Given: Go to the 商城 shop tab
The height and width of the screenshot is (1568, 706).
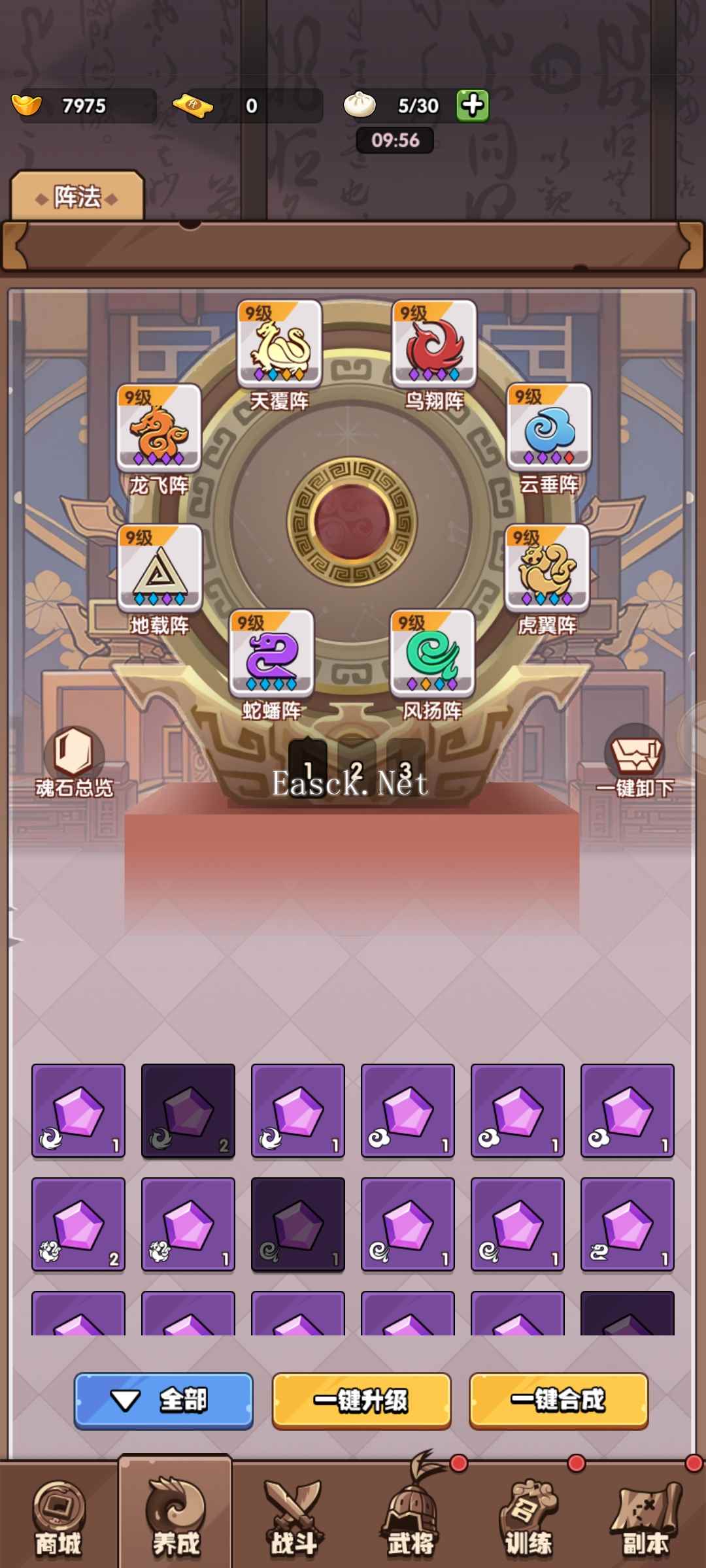Looking at the screenshot, I should [59, 1517].
